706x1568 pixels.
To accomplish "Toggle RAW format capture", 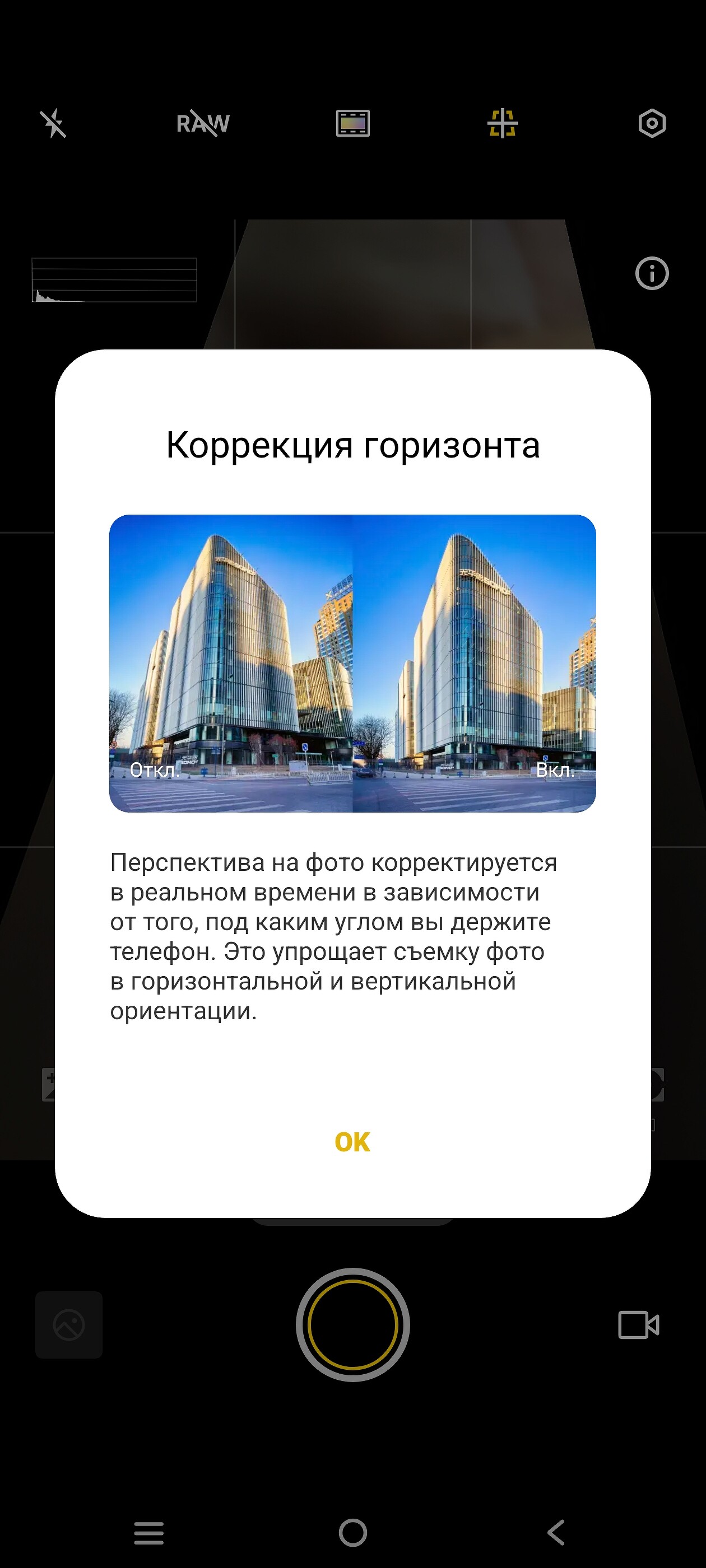I will (x=203, y=124).
